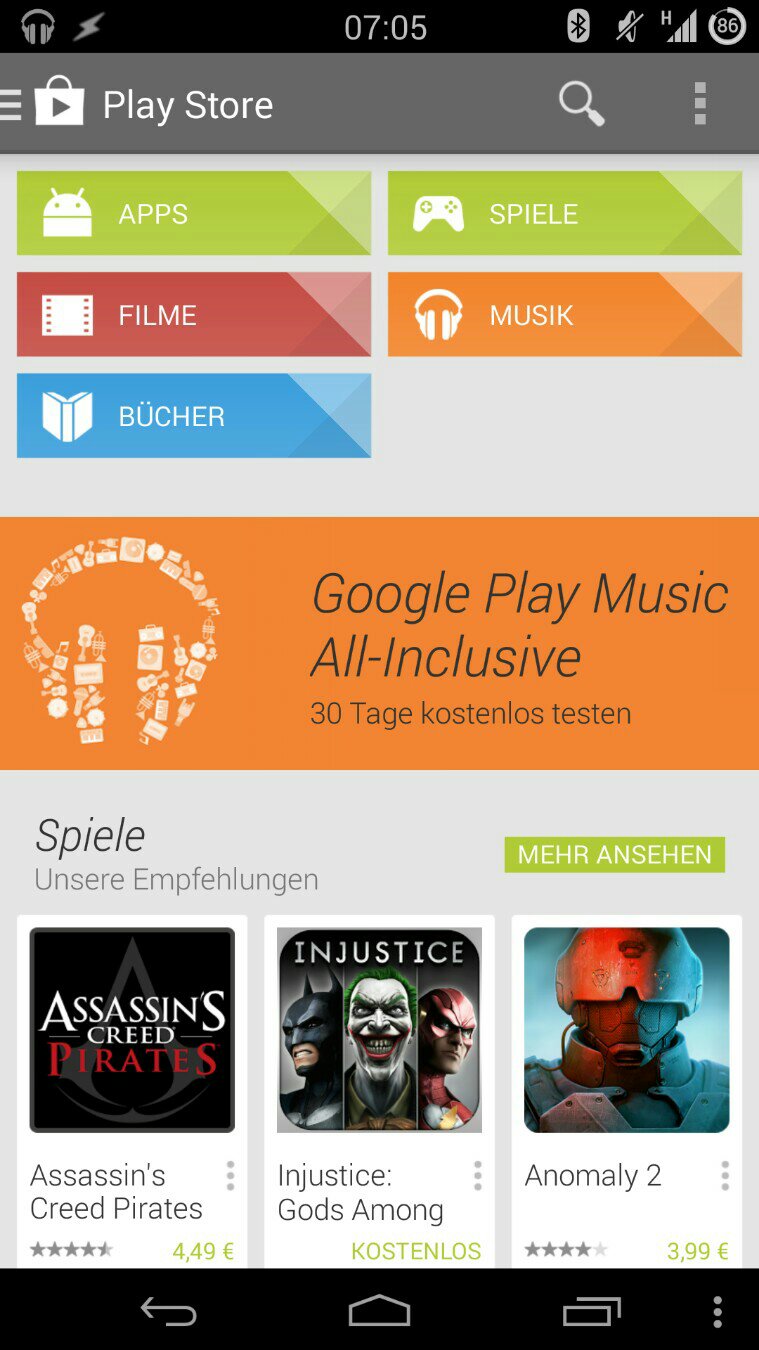Open the Assassin's Creed Pirates card
This screenshot has width=759, height=1350.
point(132,1030)
